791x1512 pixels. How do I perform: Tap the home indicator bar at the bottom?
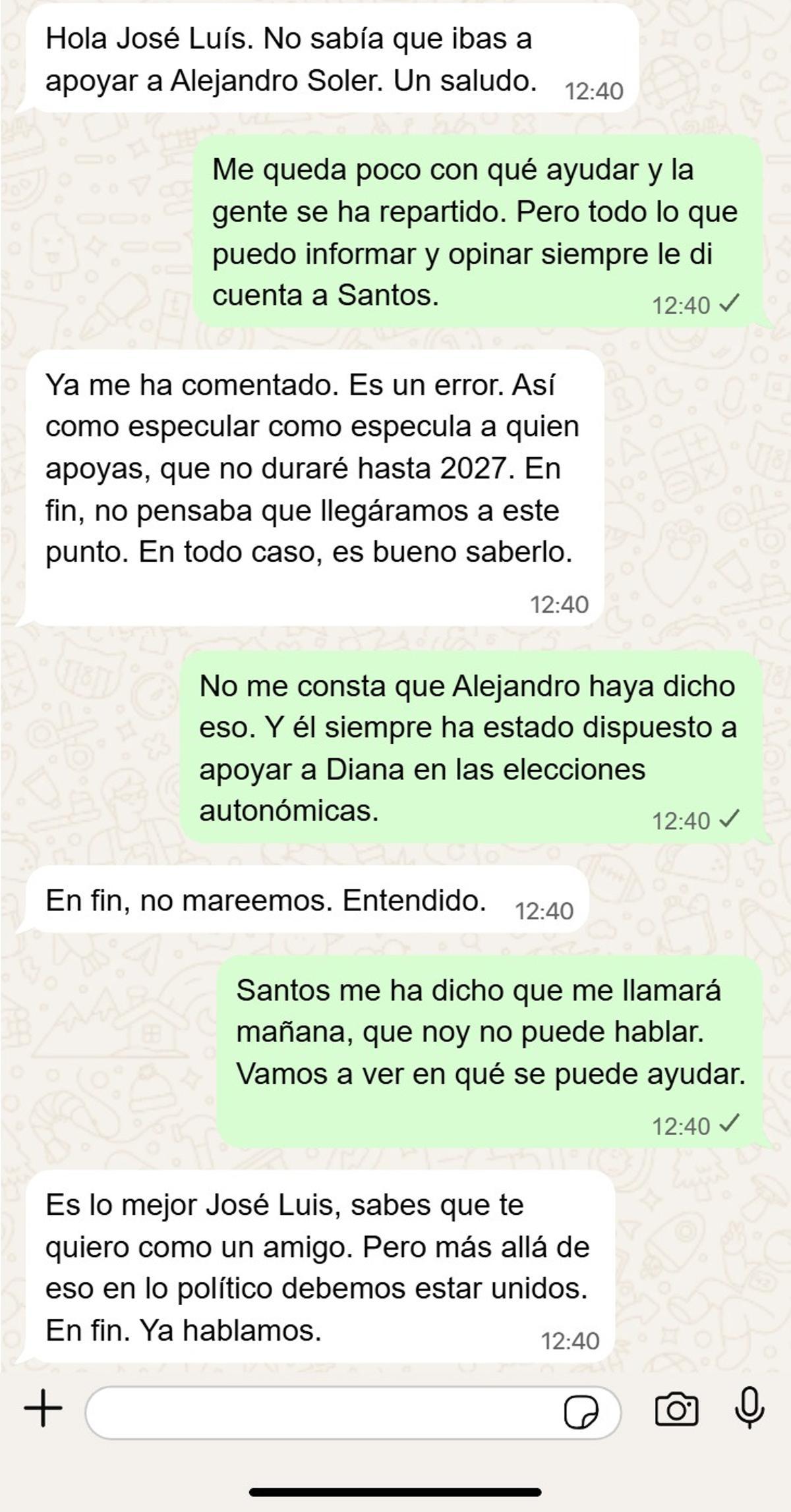point(395,1490)
